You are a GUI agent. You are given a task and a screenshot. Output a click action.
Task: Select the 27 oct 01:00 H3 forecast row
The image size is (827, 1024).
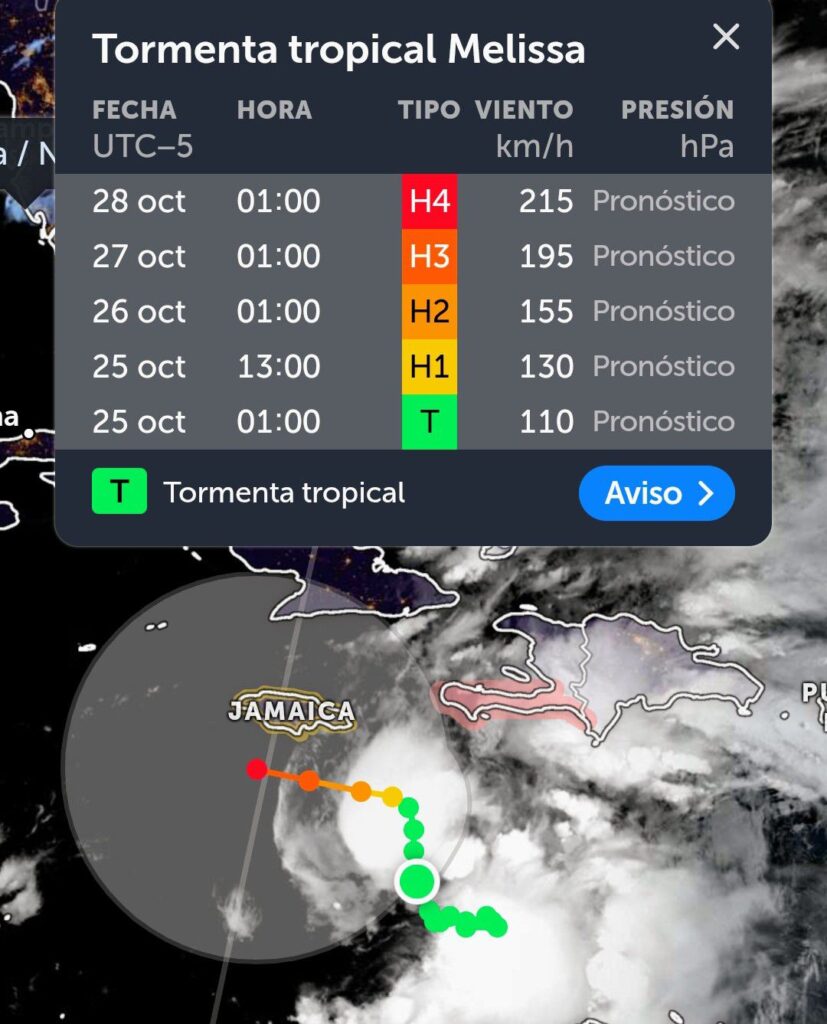[x=412, y=257]
